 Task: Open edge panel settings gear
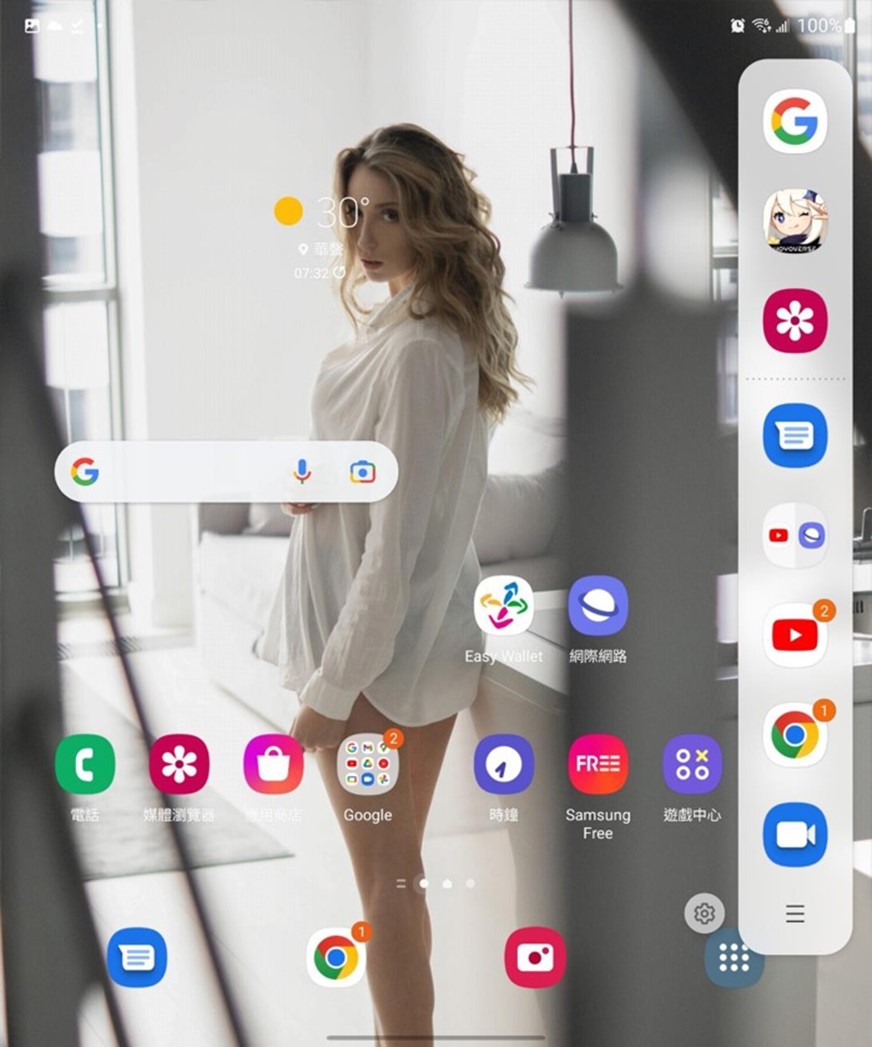[705, 913]
